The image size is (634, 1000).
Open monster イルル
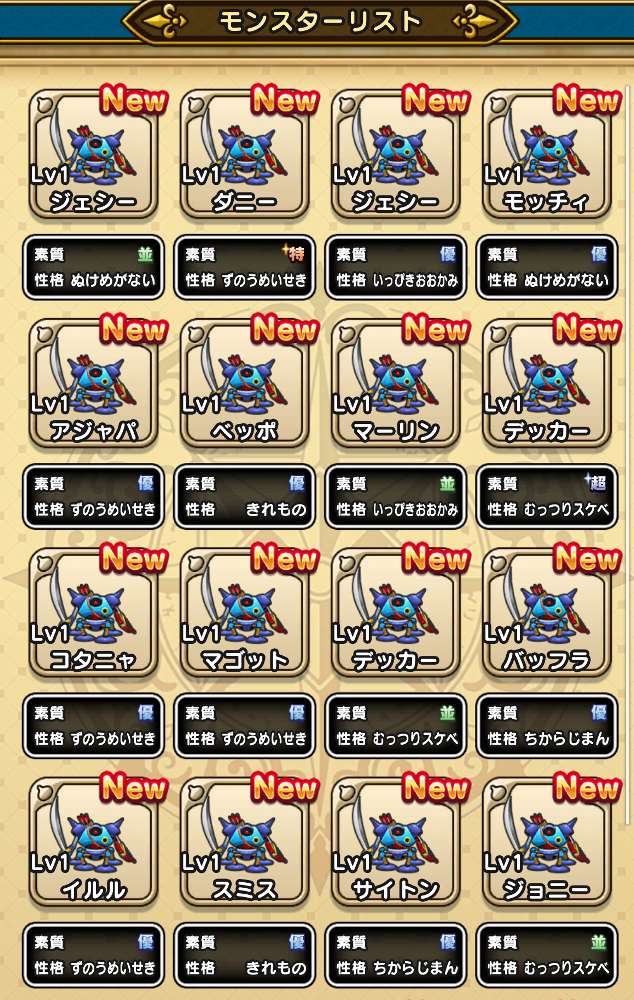94,843
